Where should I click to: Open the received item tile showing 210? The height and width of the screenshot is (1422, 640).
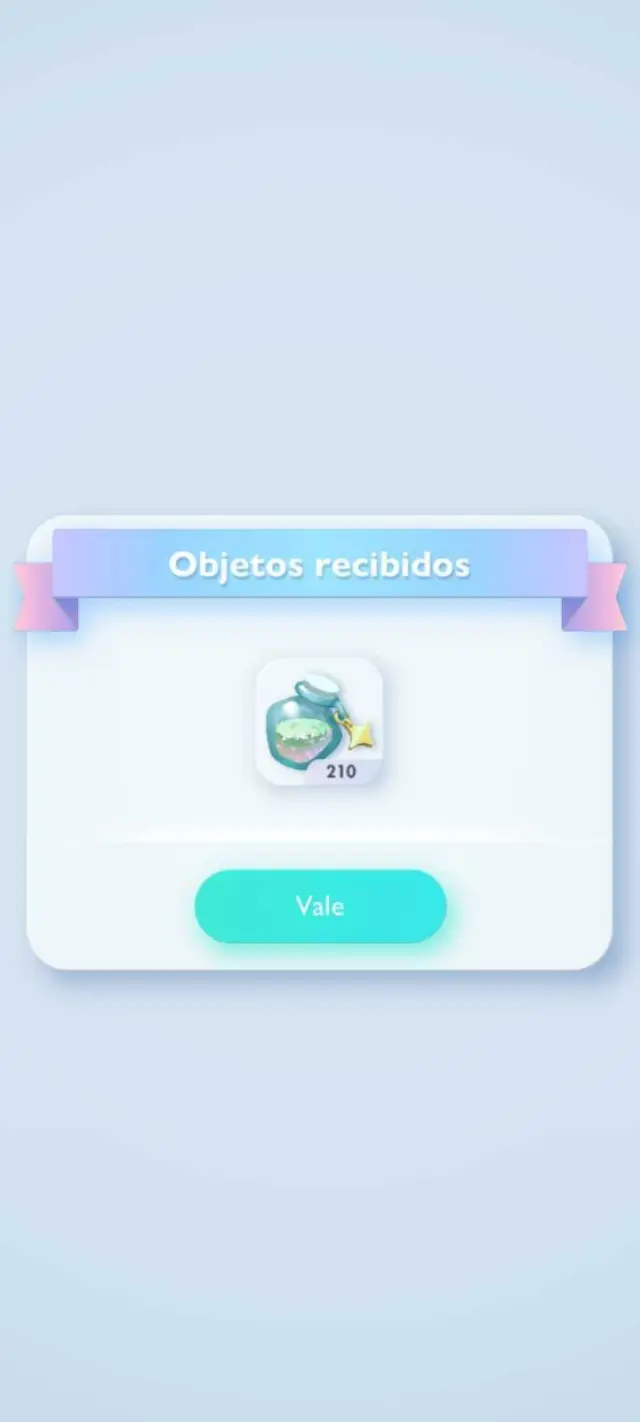point(319,722)
